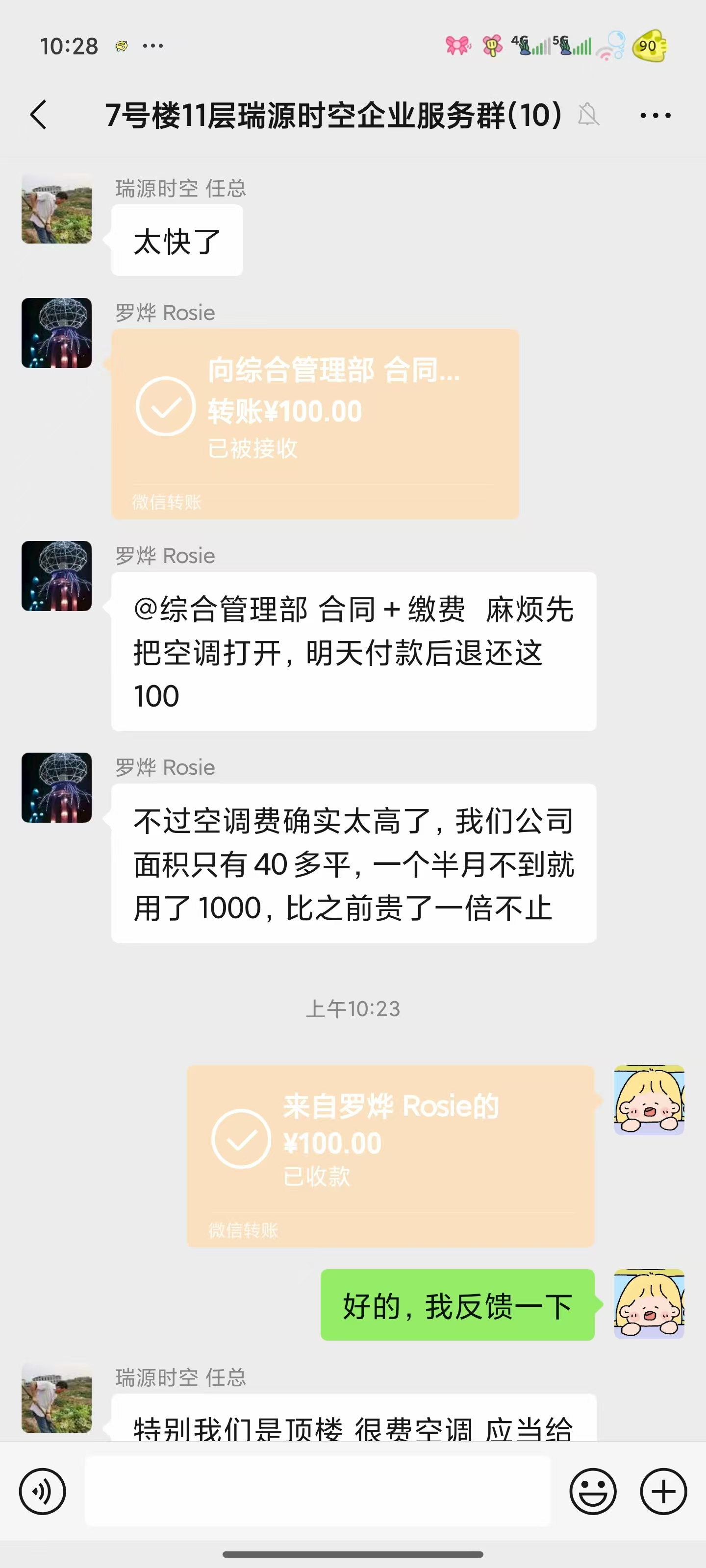View 瑞源时空 任总's profile beside 太快了
This screenshot has height=1568, width=706.
point(57,208)
